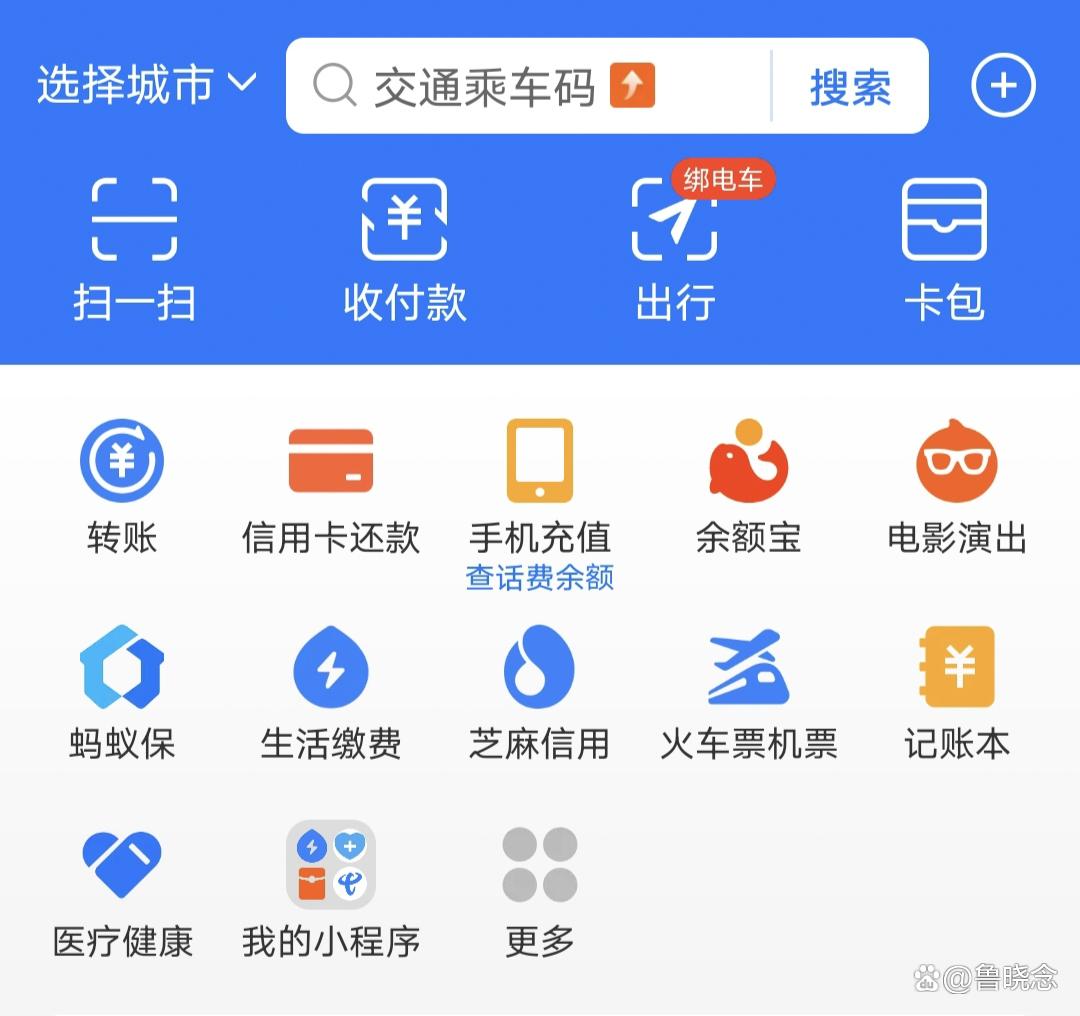1080x1016 pixels.
Task: View 芝麻信用 credit score
Action: coord(539,692)
